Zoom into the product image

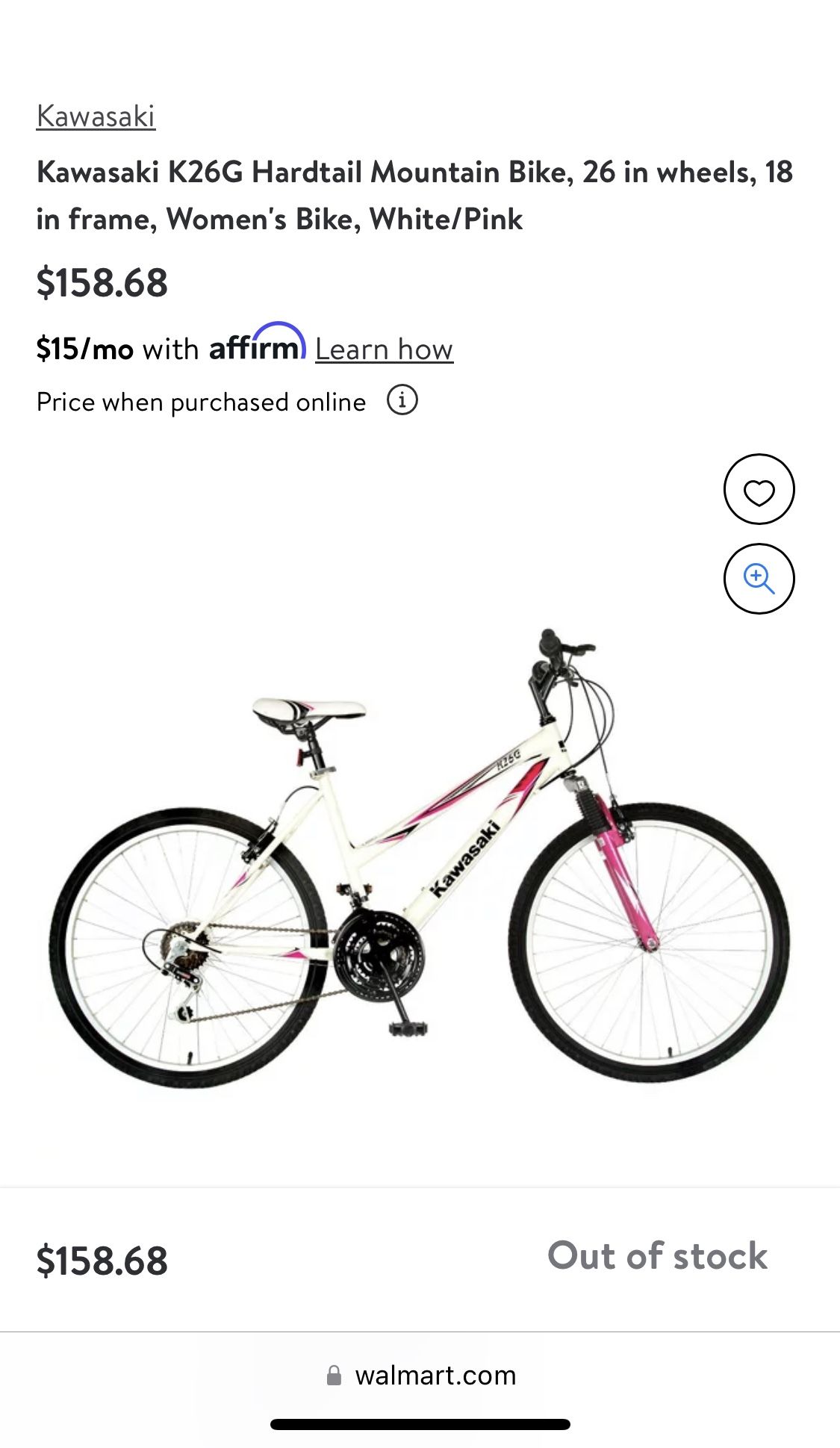click(759, 579)
